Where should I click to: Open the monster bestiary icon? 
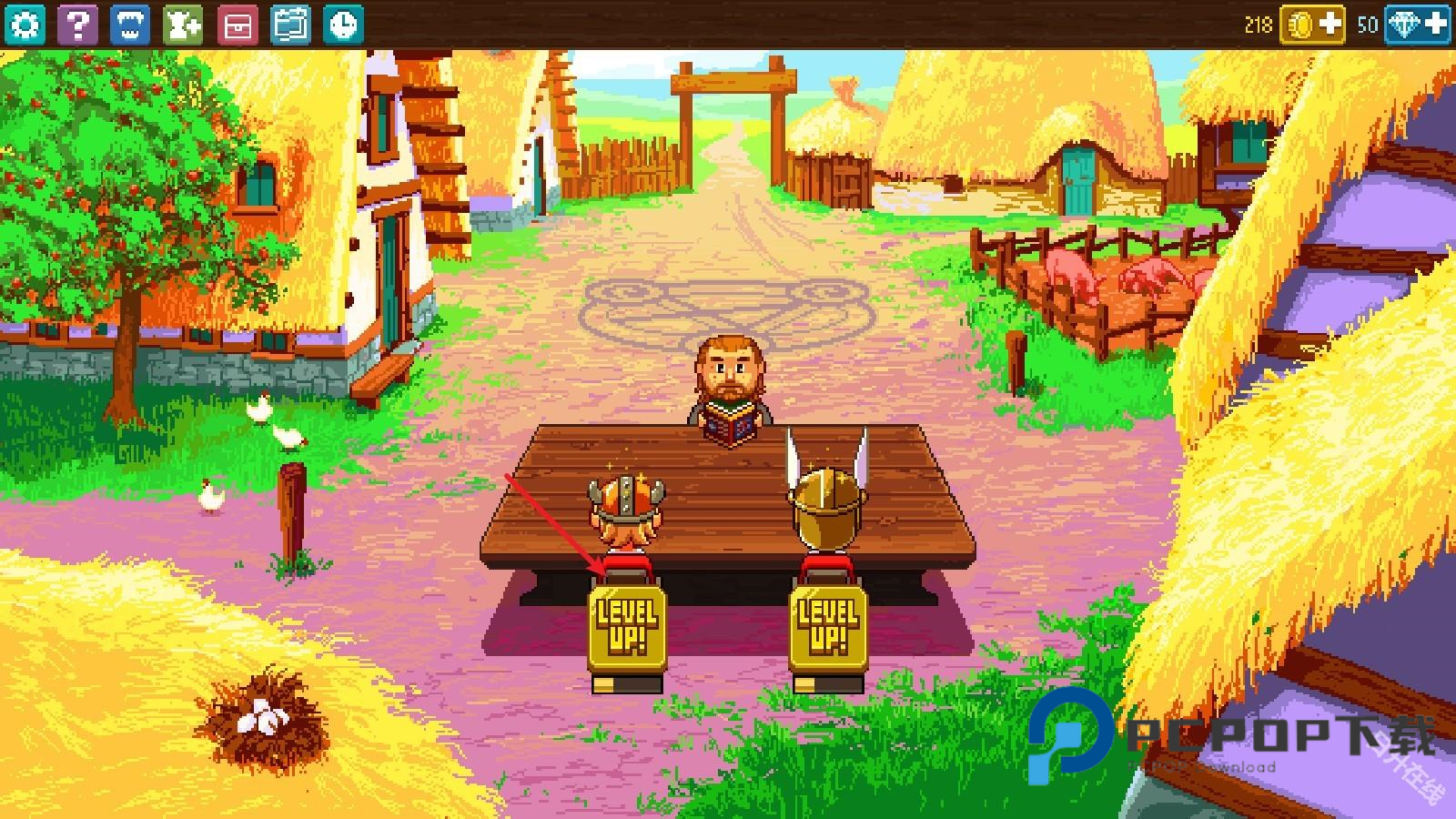point(130,25)
